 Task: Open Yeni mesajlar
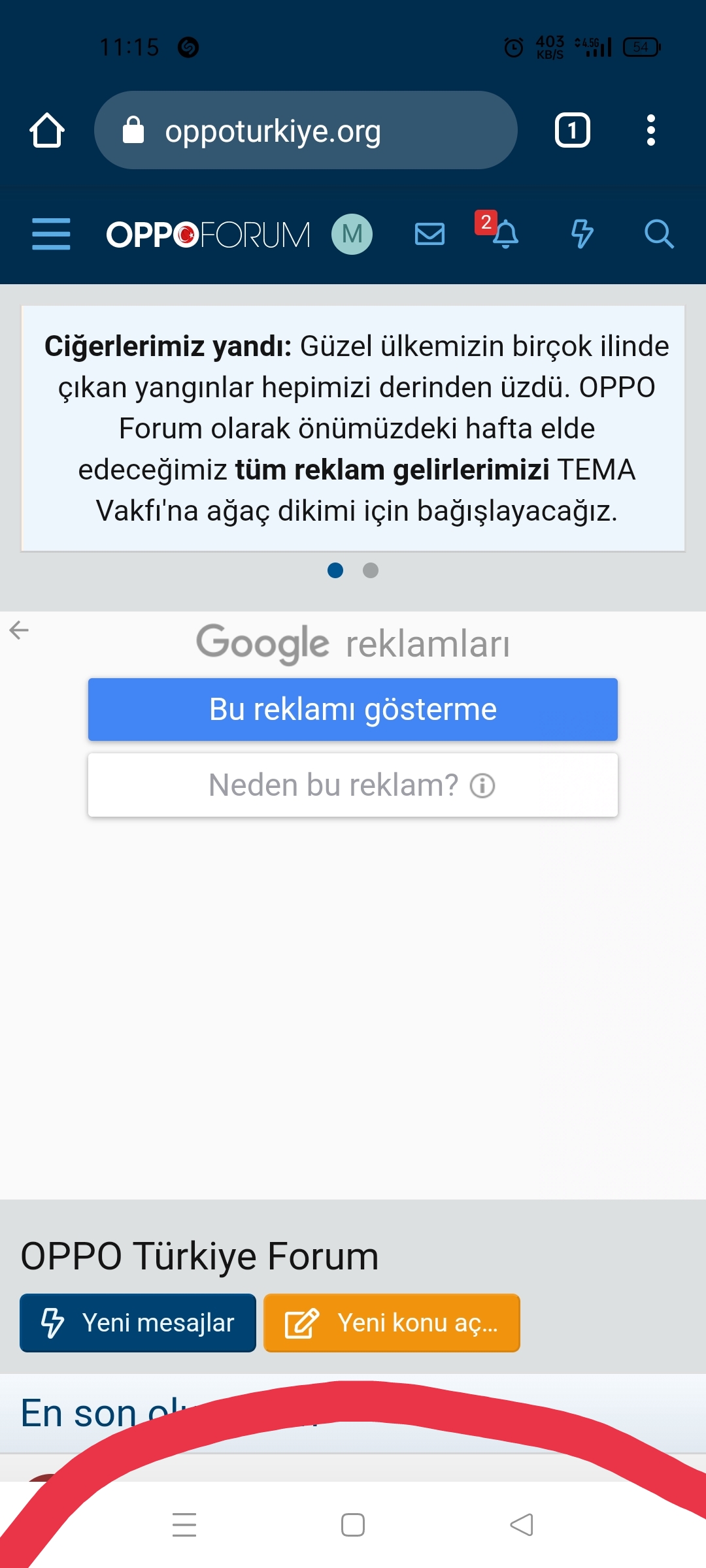click(138, 1323)
